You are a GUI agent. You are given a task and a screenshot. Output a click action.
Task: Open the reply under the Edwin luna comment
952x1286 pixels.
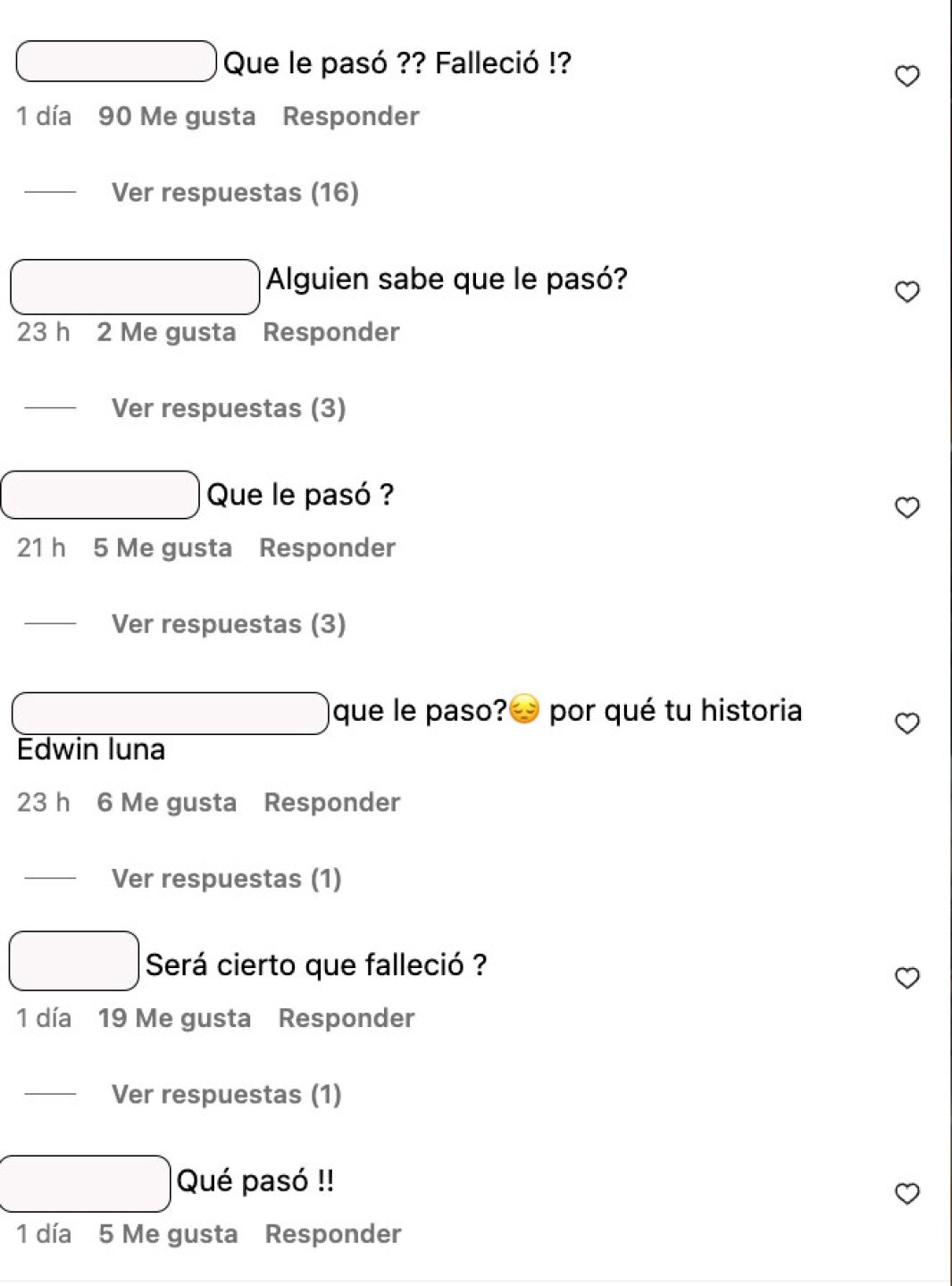226,879
